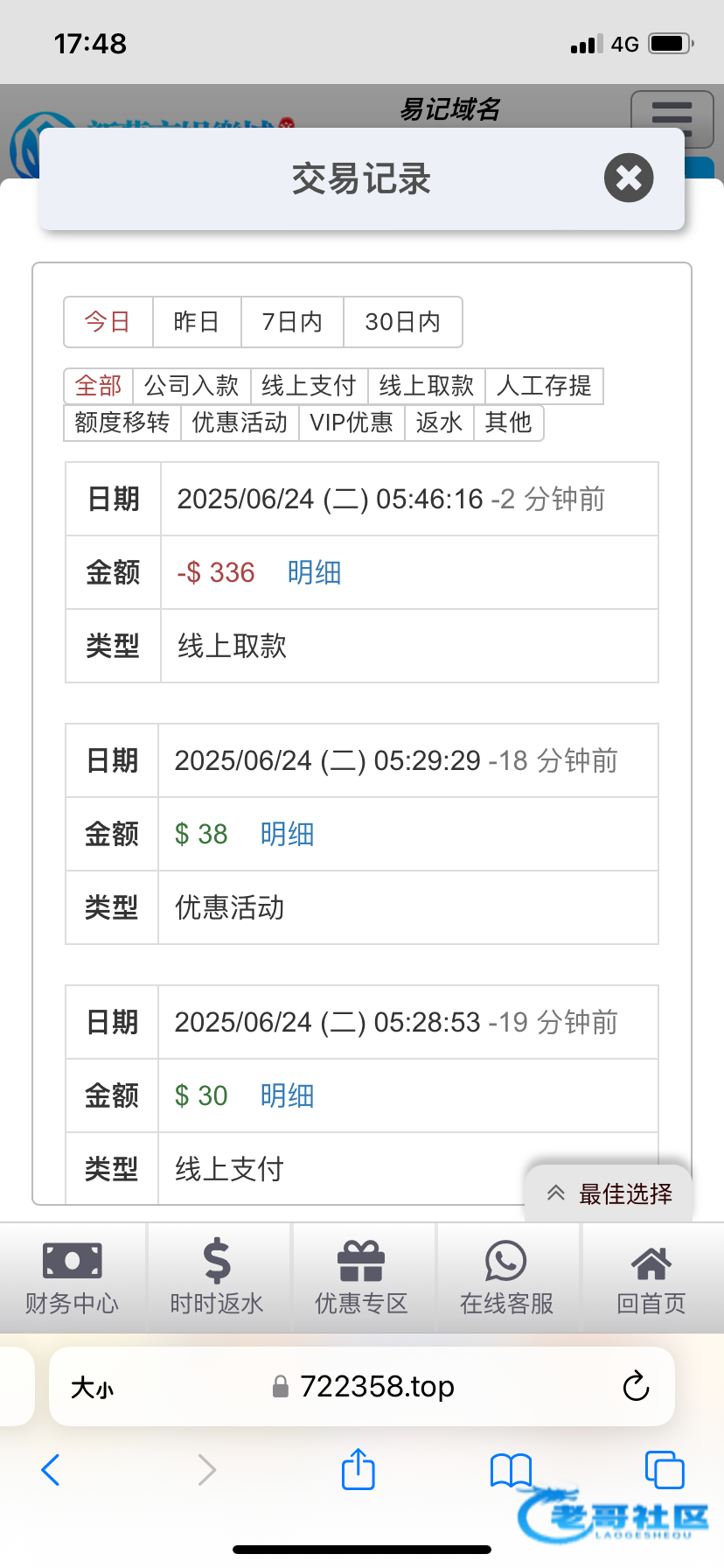Image resolution: width=724 pixels, height=1568 pixels.
Task: Reload the page in Safari
Action: tap(636, 1386)
